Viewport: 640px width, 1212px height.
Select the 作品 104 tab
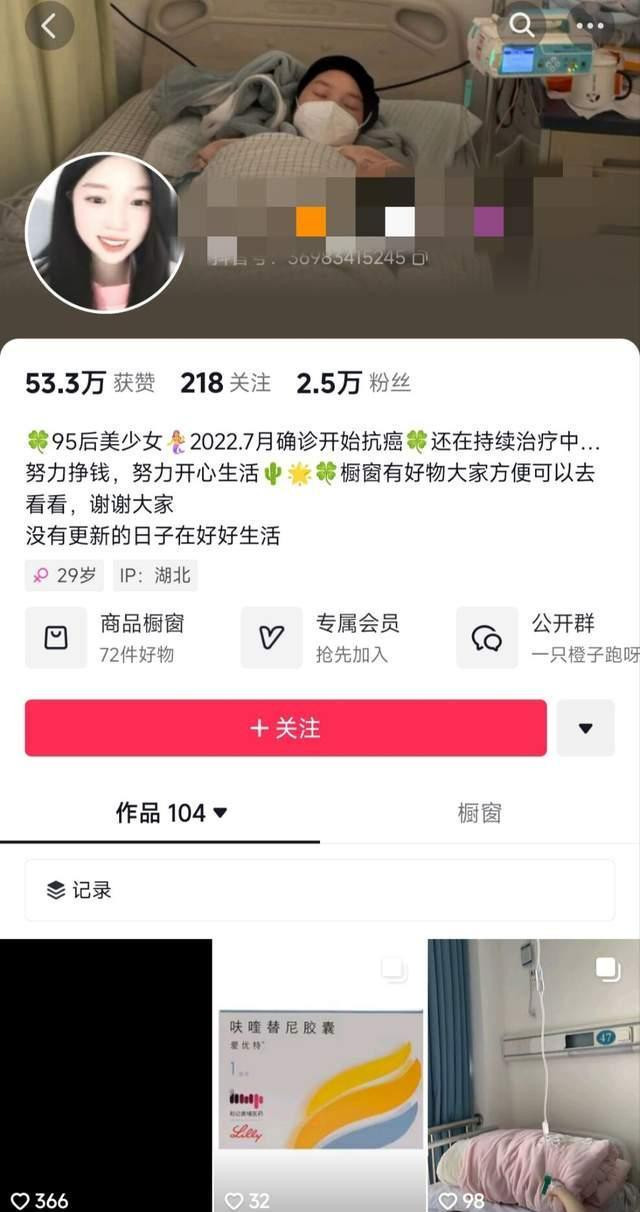click(171, 813)
